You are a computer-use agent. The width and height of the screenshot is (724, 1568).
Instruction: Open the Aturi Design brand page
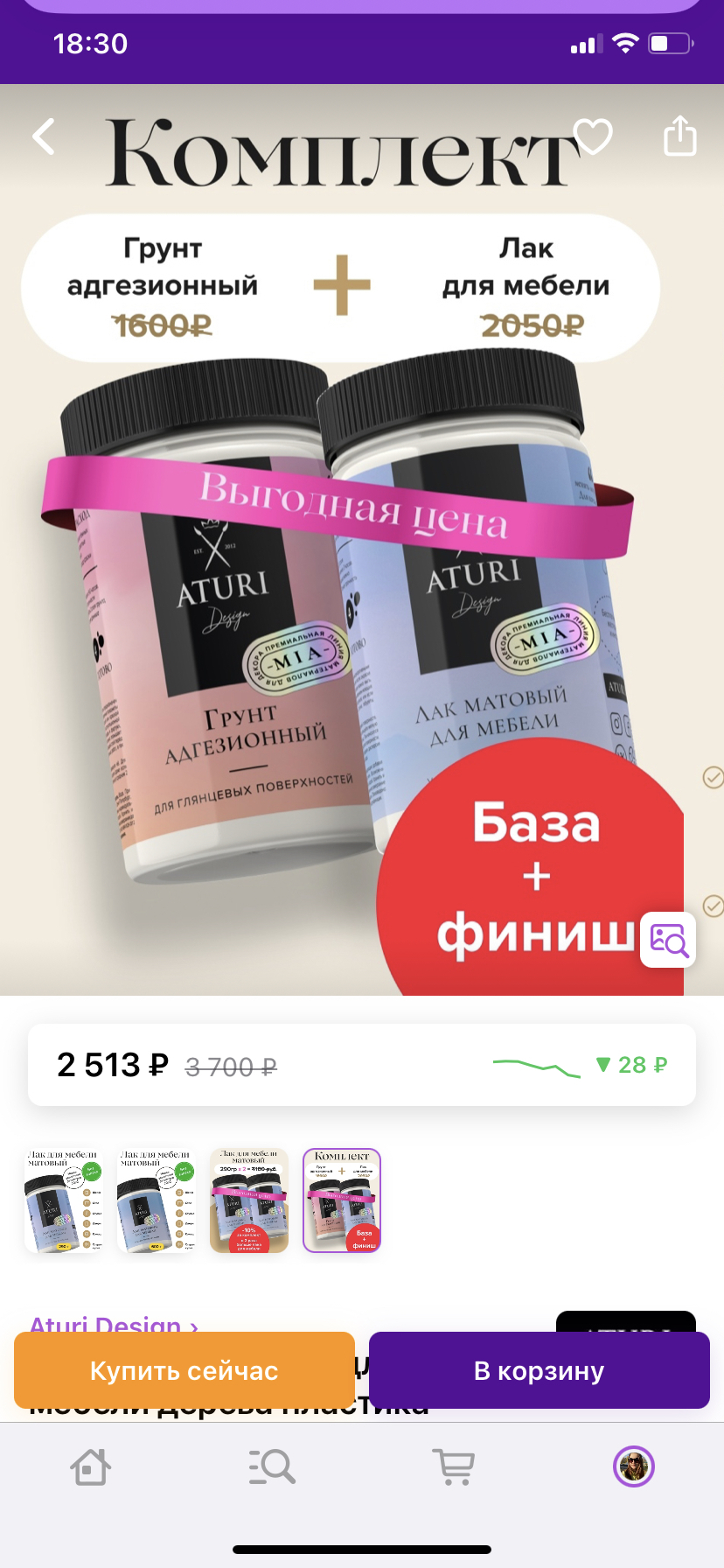[114, 1323]
